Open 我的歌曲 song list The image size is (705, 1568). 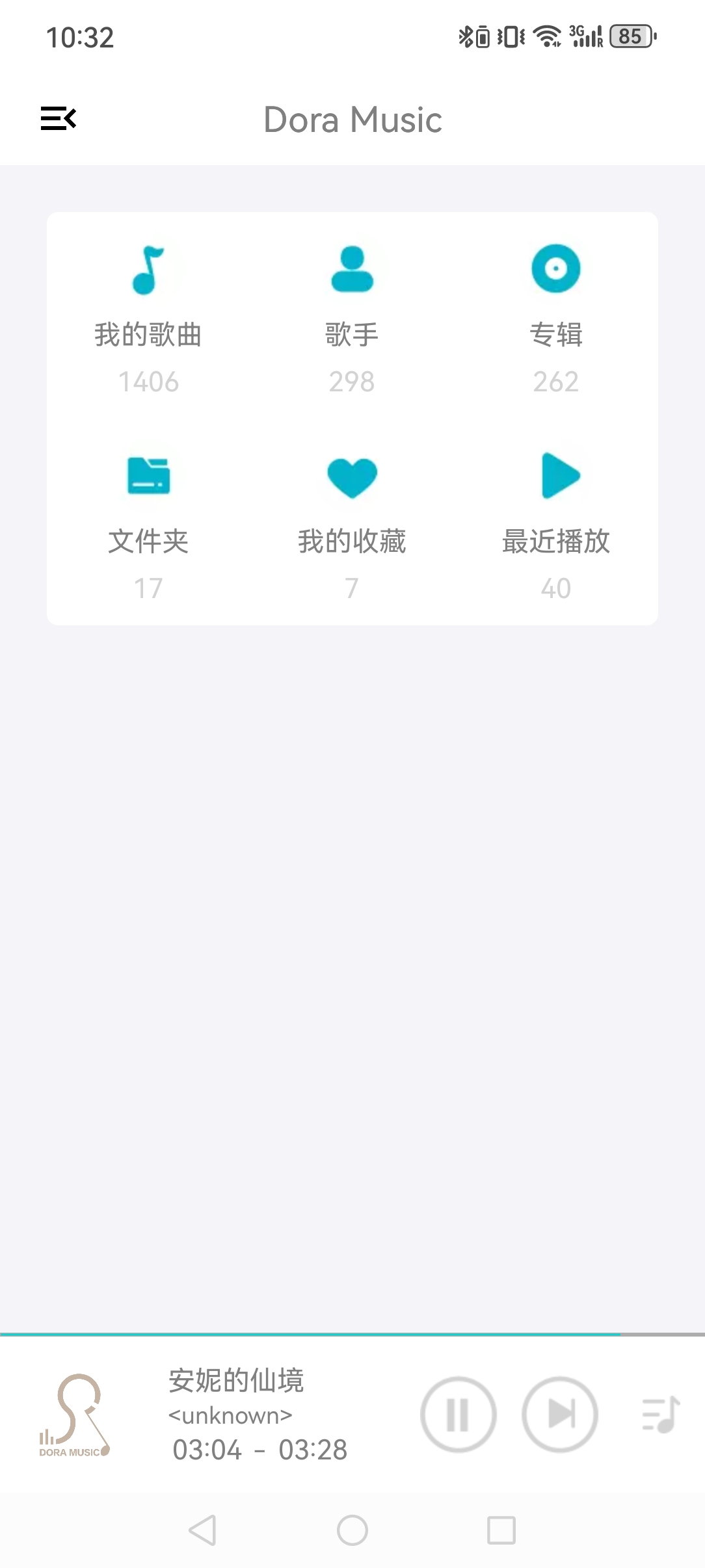(148, 317)
